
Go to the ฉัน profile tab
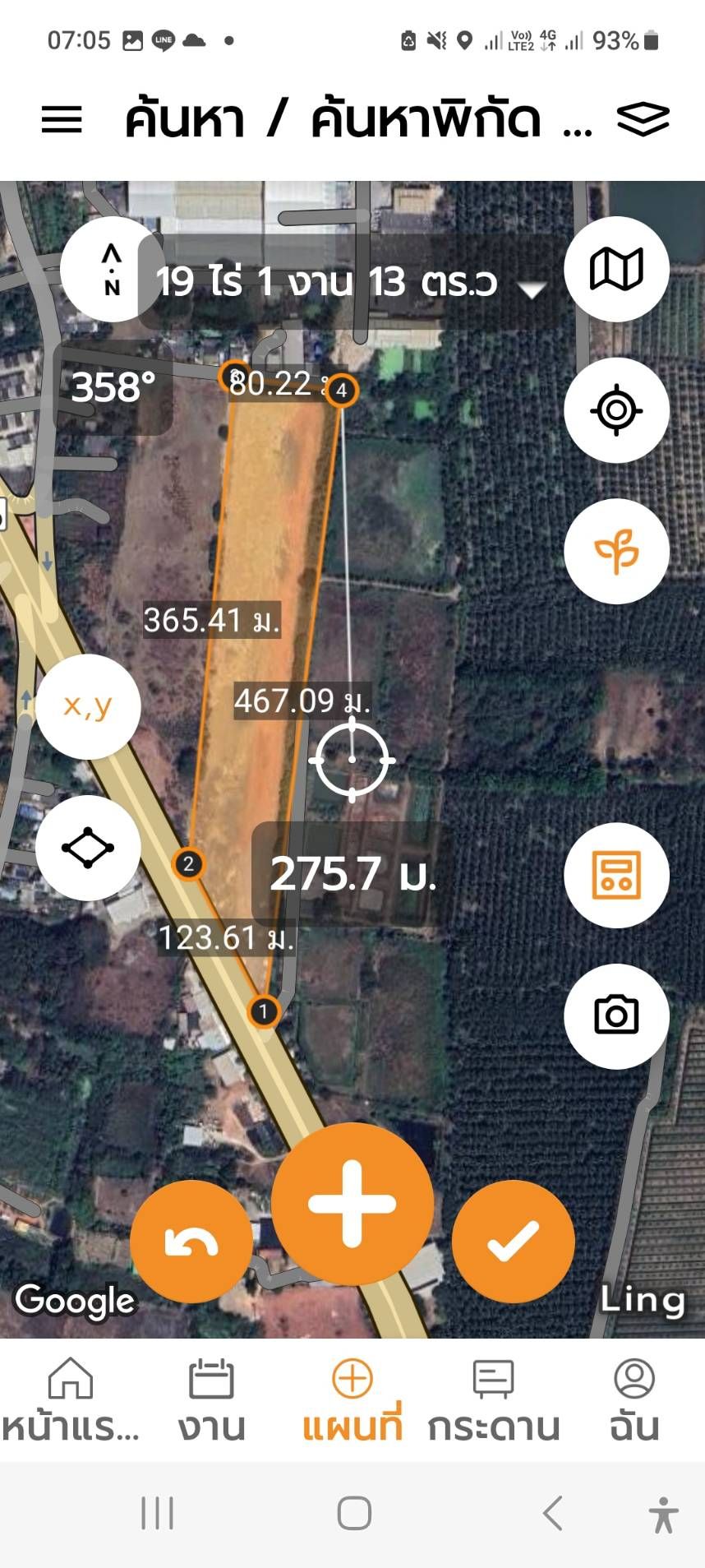click(x=634, y=1400)
